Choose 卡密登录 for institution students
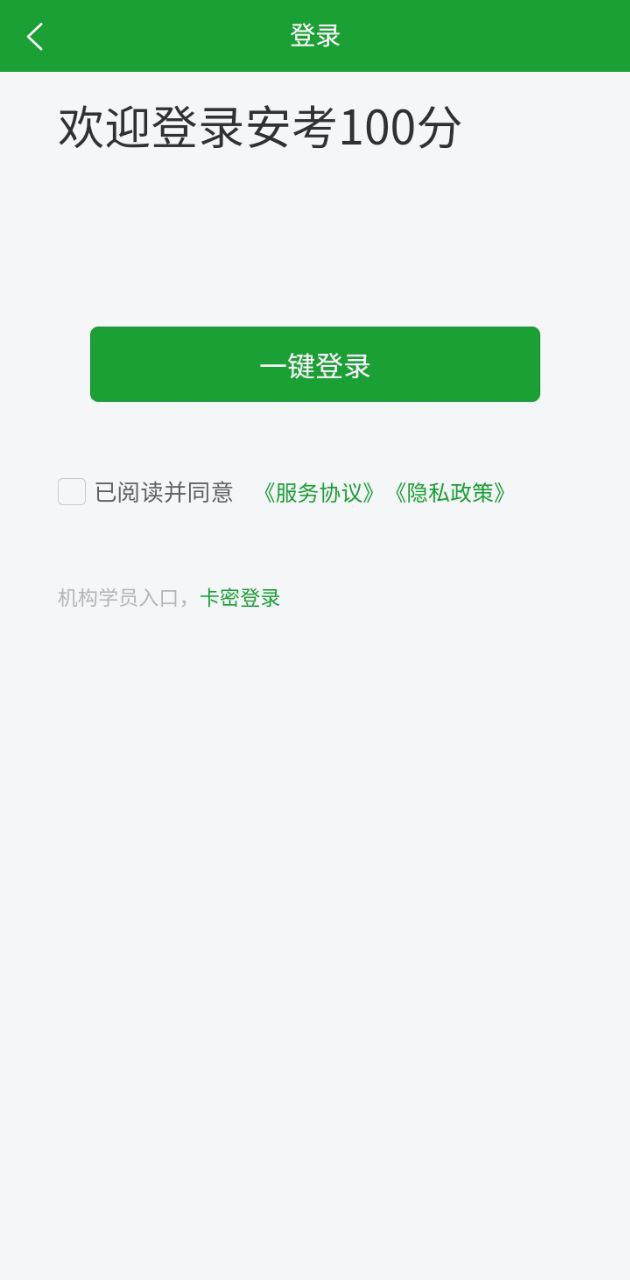Screen dimensions: 630x1280 [x=240, y=598]
